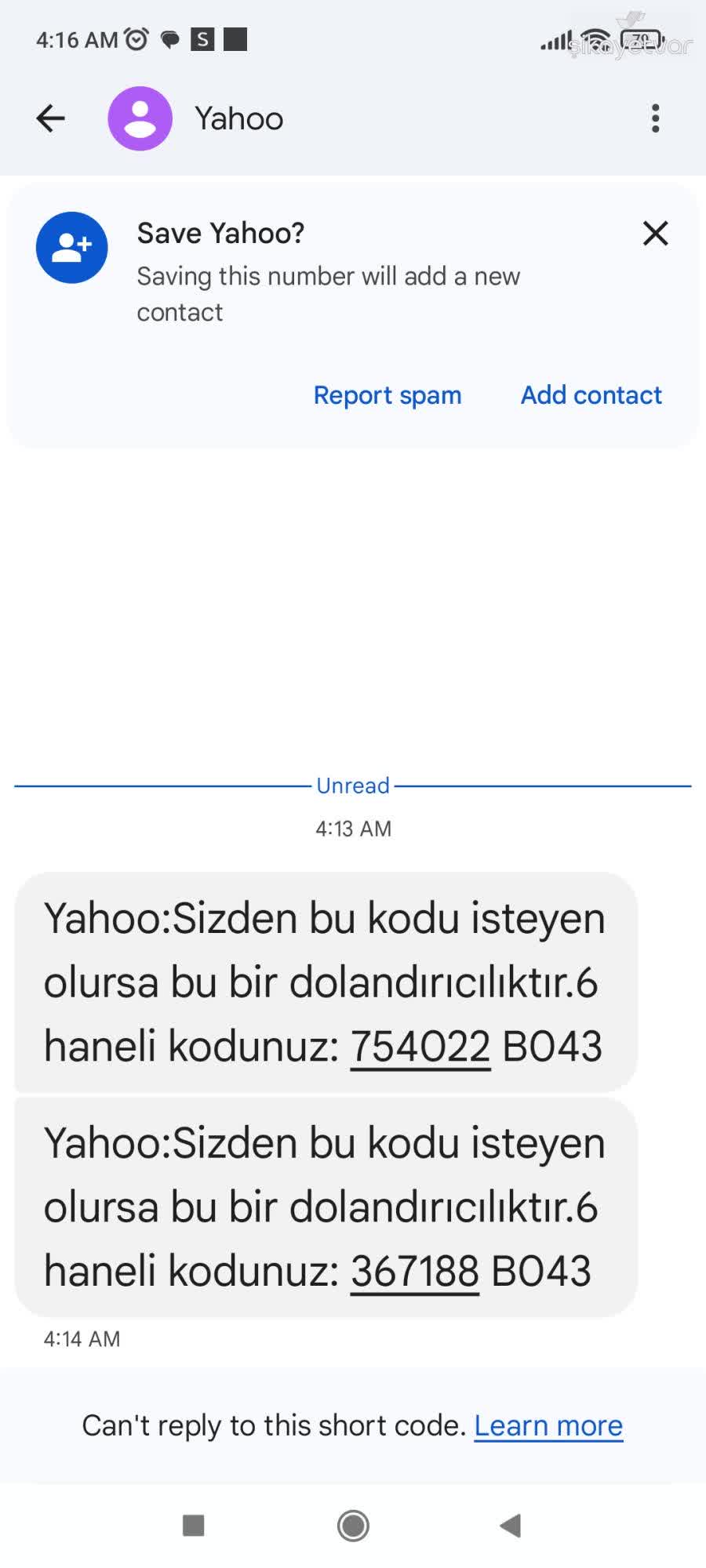Viewport: 706px width, 1568px height.
Task: Tap the add-contact person icon
Action: (71, 247)
